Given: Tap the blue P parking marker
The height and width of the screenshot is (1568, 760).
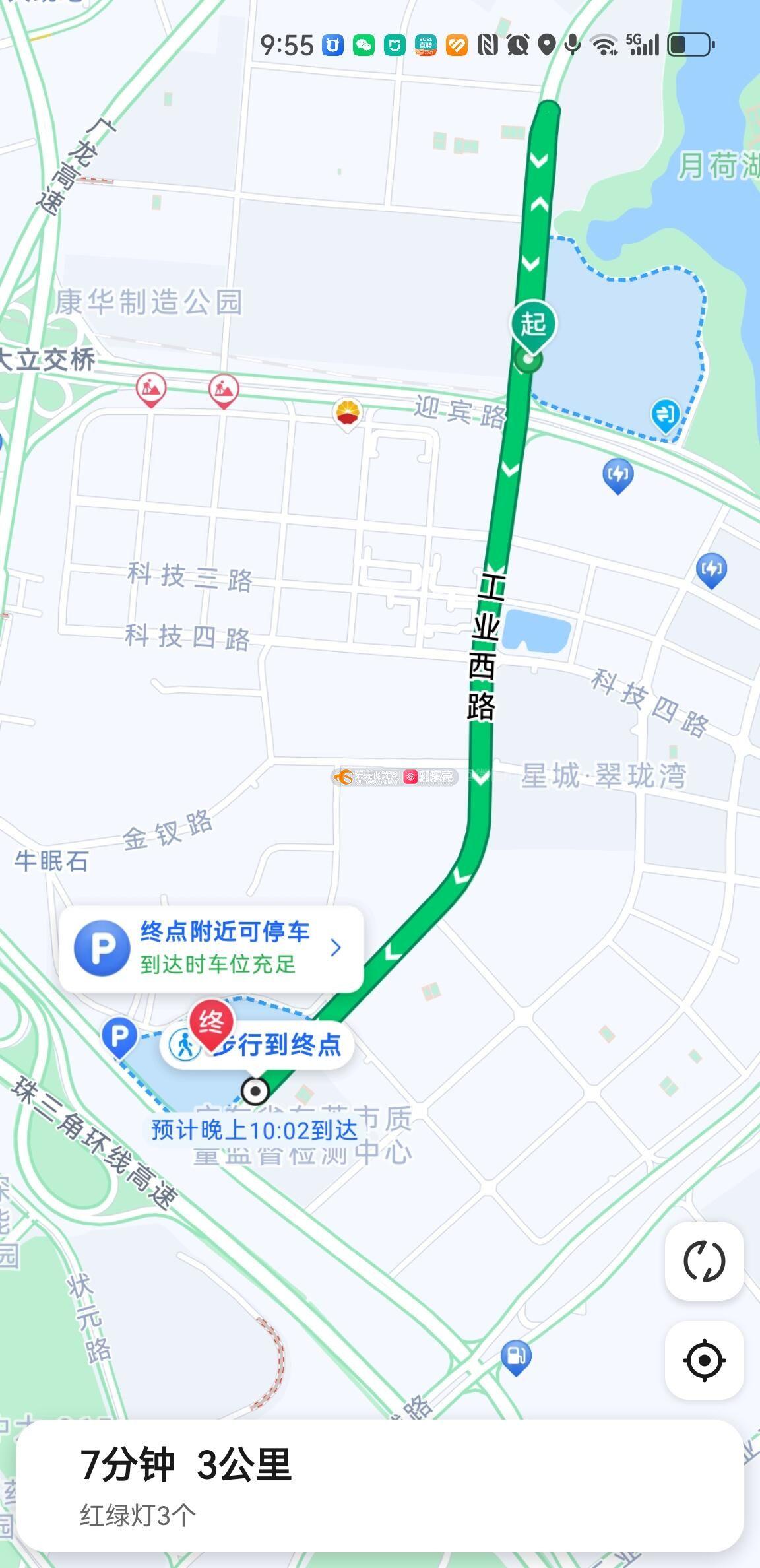Looking at the screenshot, I should [x=119, y=1037].
